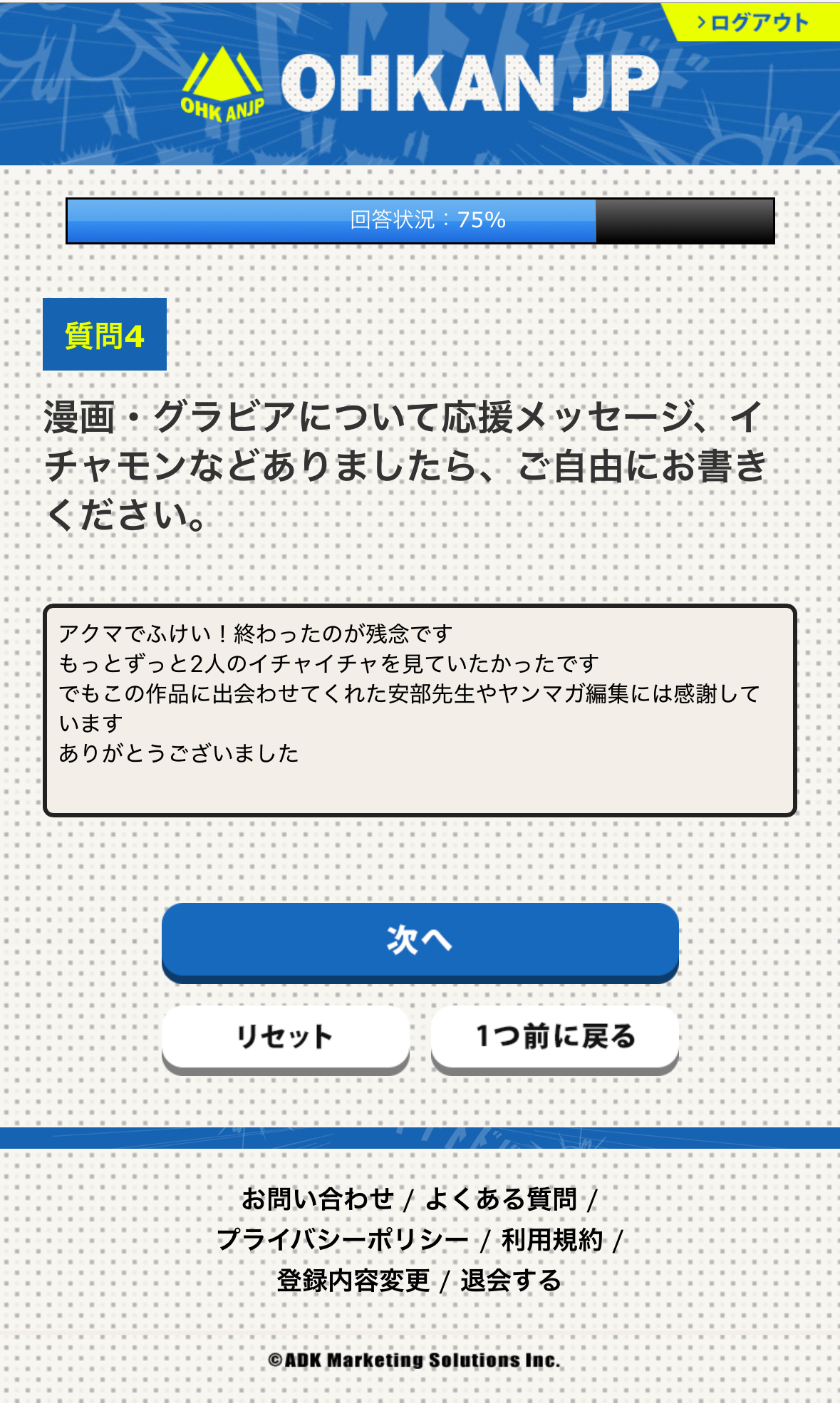Tap the 退会する link
The width and height of the screenshot is (840, 1406).
pos(511,1281)
